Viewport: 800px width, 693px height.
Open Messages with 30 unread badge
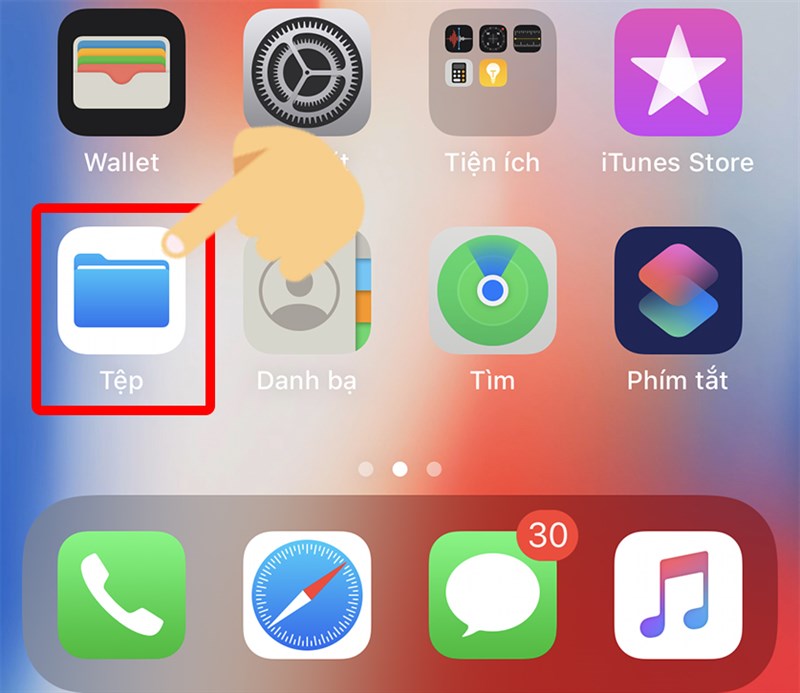tap(492, 595)
